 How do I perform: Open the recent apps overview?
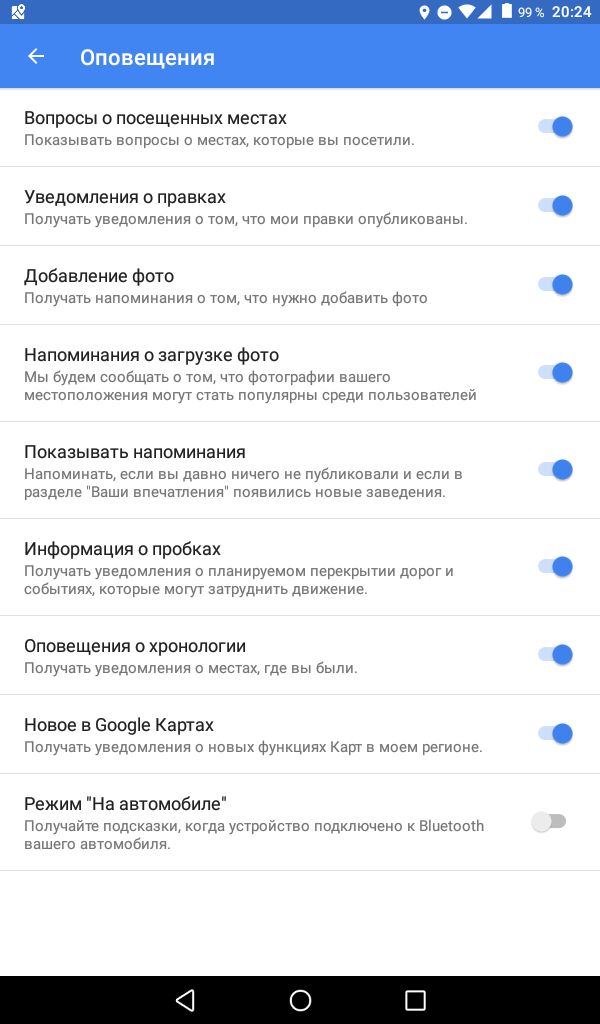[x=415, y=1000]
